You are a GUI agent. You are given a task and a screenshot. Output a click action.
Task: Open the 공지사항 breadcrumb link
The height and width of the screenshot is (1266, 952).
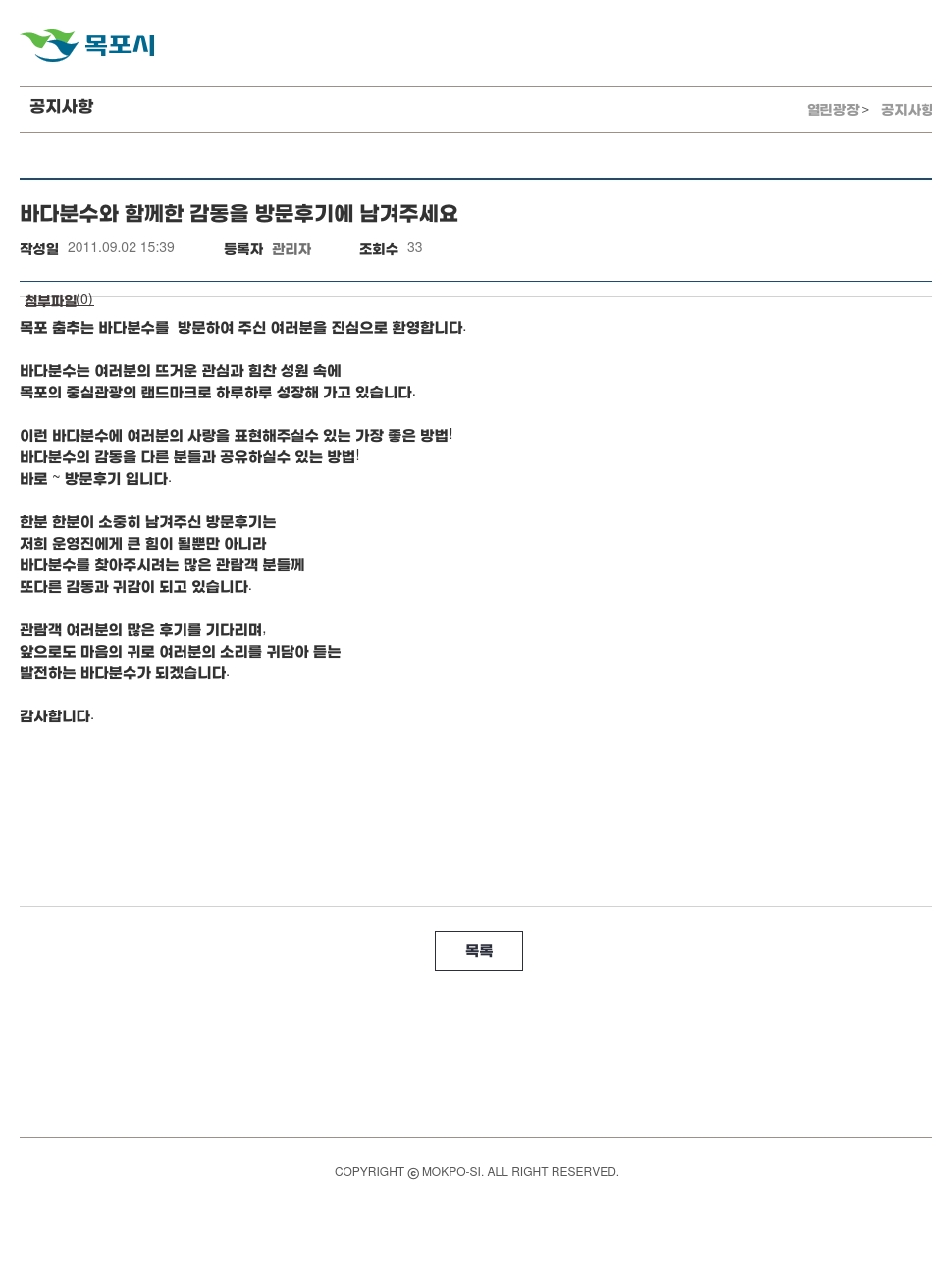coord(907,110)
